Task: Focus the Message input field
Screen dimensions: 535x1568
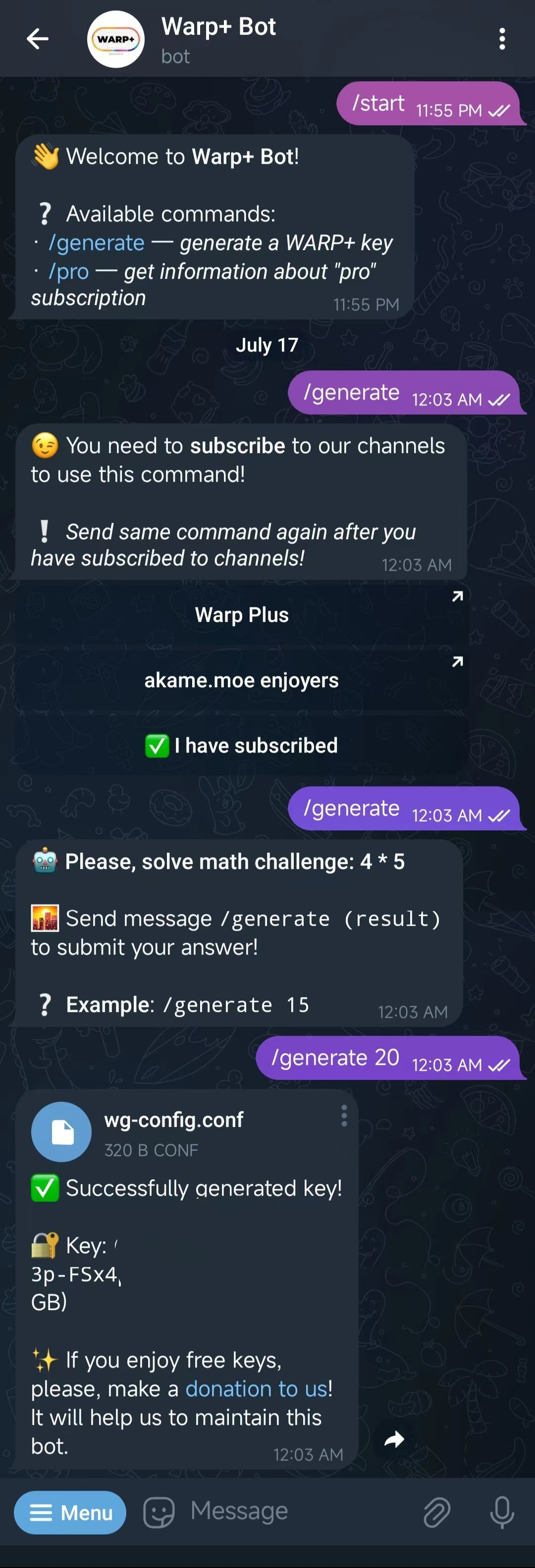Action: [292, 1511]
